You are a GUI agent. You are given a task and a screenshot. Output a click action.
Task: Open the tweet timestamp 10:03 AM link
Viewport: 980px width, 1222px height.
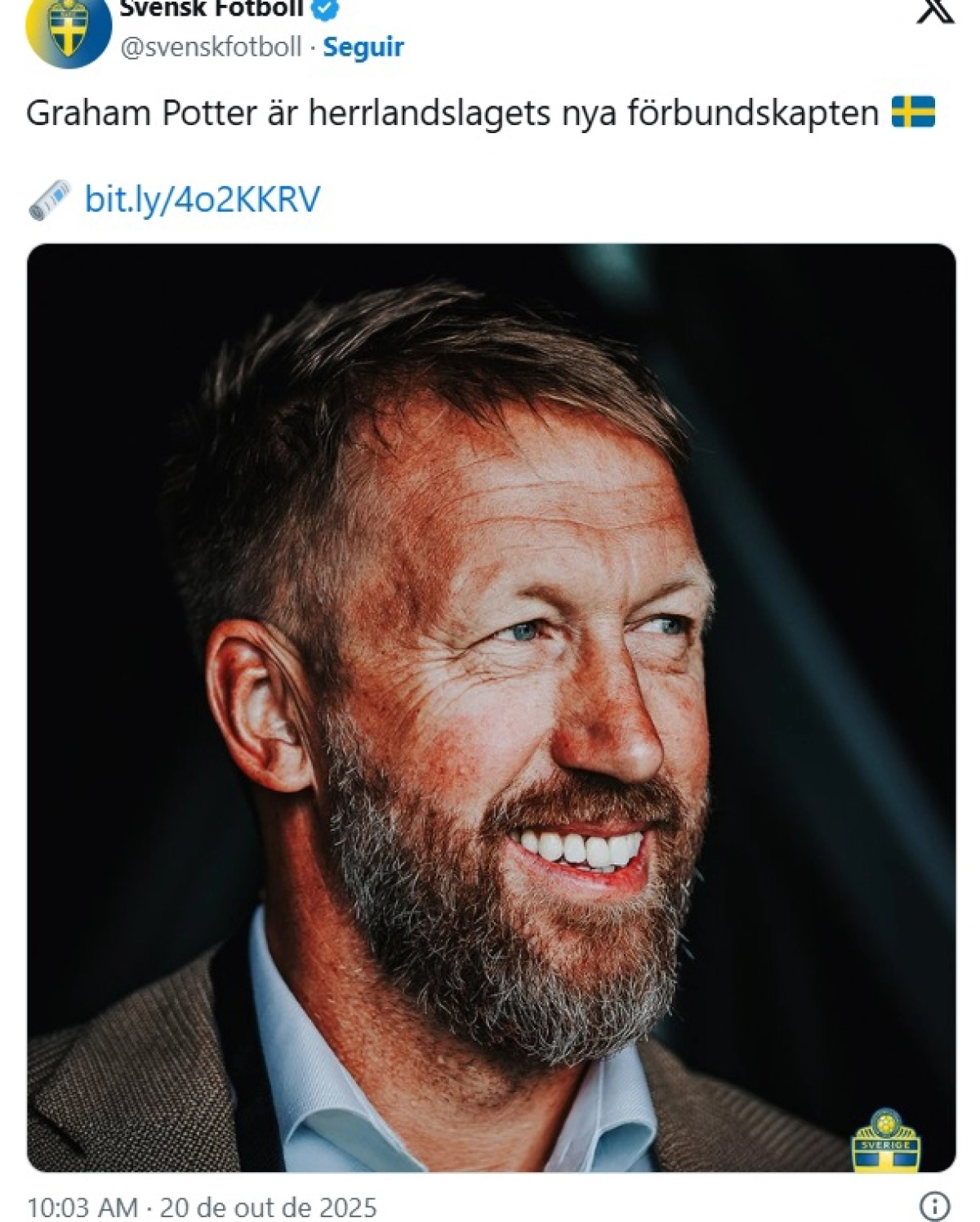click(202, 1206)
